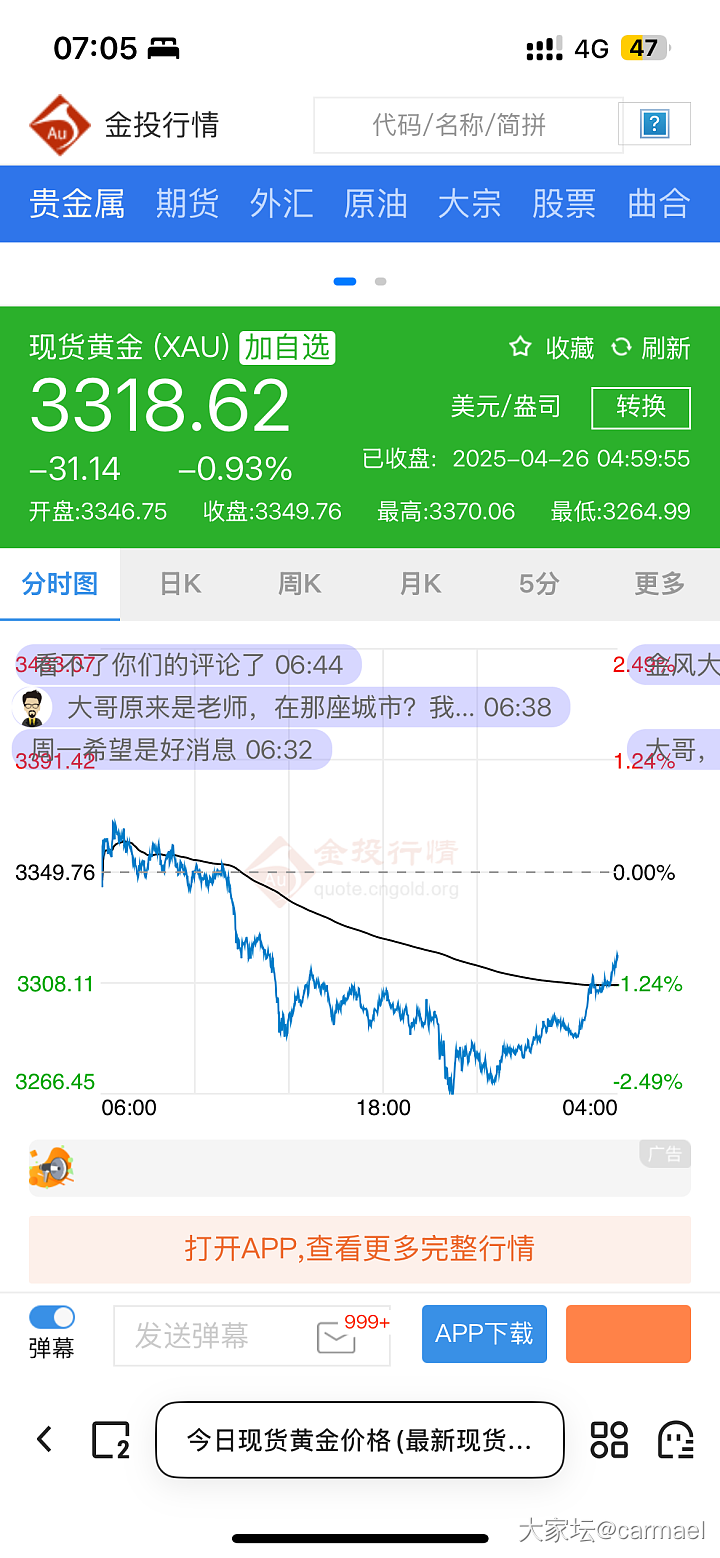Image resolution: width=720 pixels, height=1558 pixels.
Task: Bookmark with the 收藏 star
Action: click(551, 348)
